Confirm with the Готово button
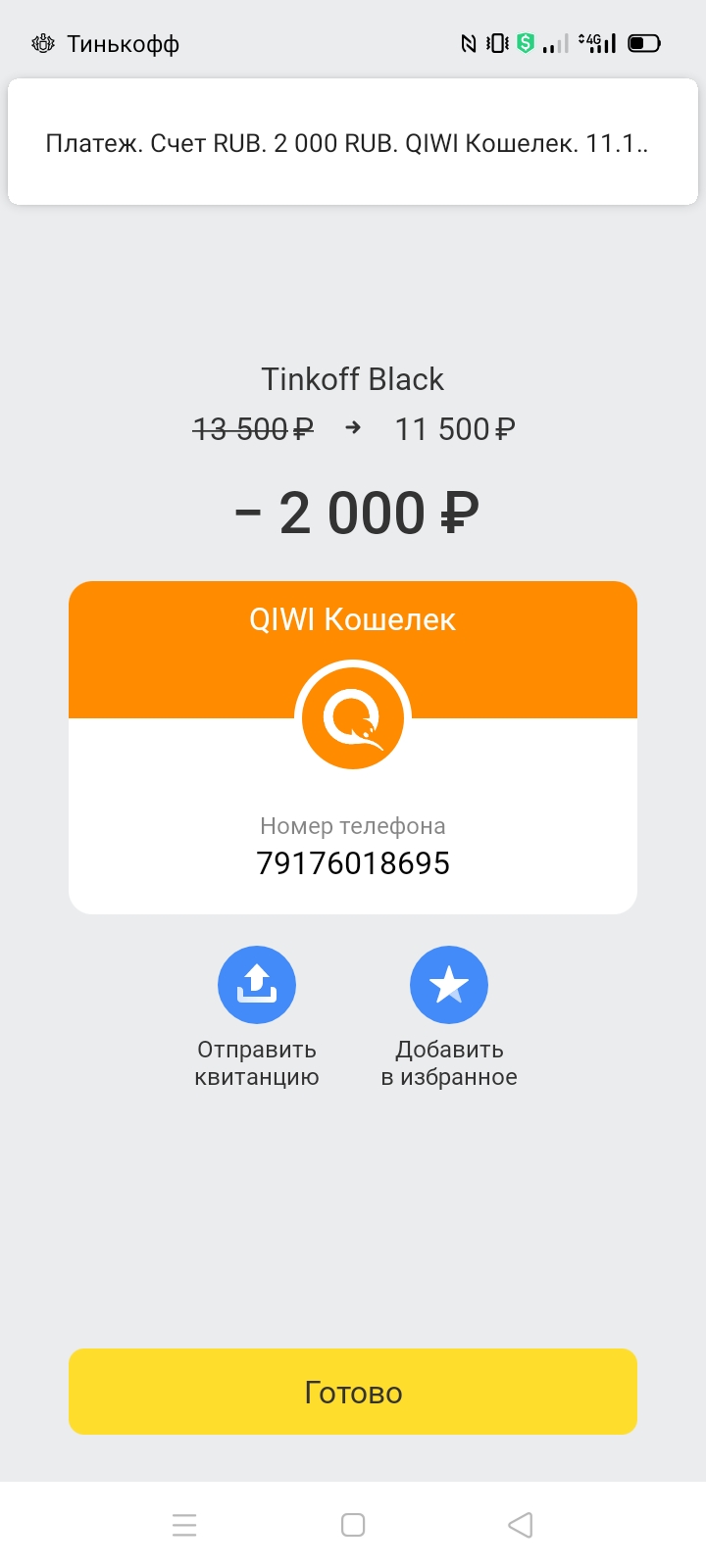Viewport: 706px width, 1568px height. coord(353,1392)
